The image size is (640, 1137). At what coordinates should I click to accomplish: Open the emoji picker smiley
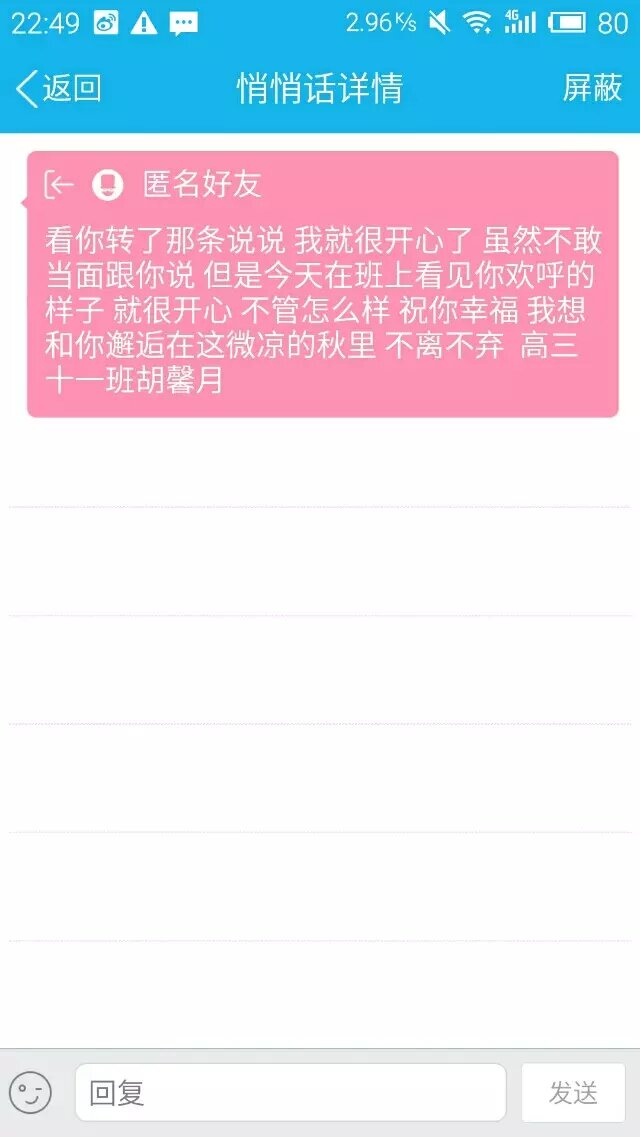(31, 1092)
